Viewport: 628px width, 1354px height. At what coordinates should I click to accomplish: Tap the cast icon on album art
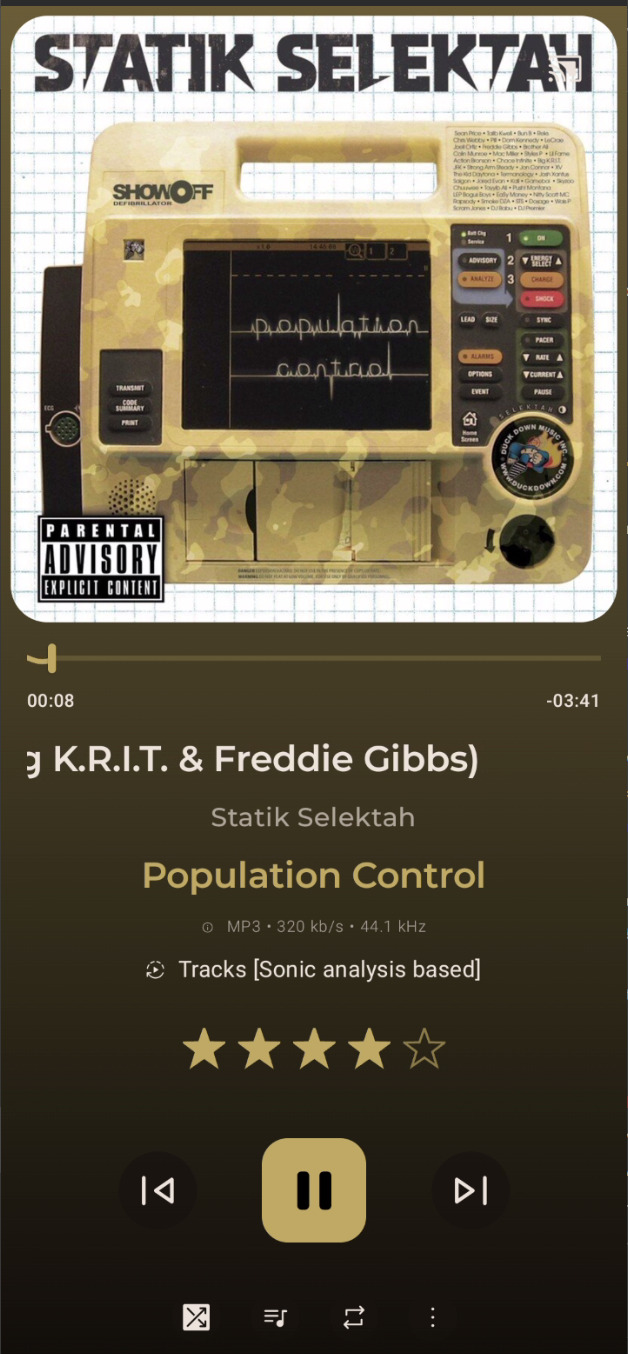[567, 69]
